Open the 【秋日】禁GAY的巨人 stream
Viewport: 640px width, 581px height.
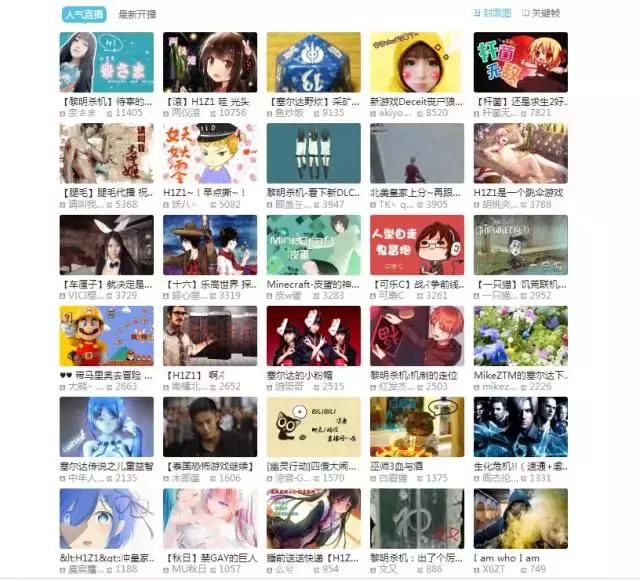click(210, 518)
